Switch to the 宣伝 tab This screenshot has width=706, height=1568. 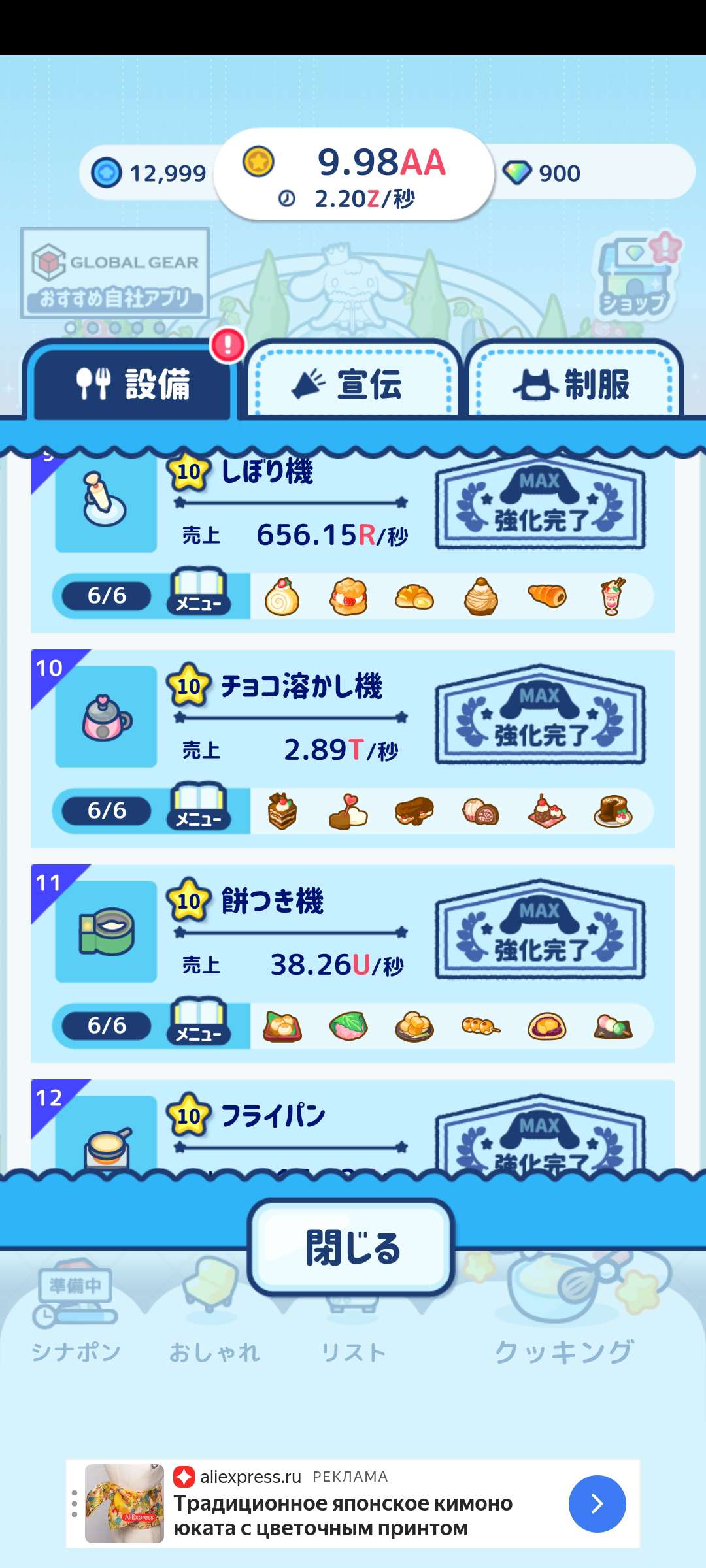(353, 383)
